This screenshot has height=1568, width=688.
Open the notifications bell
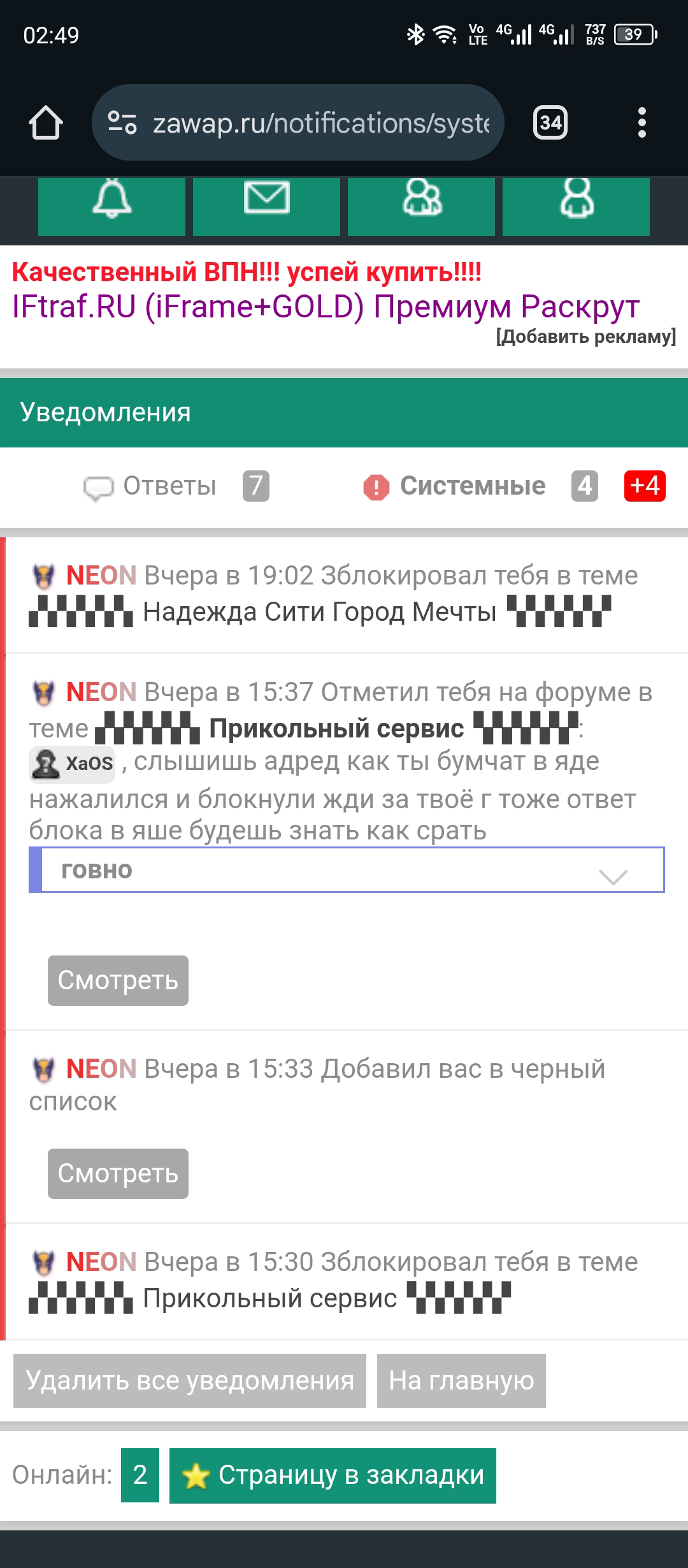tap(111, 205)
